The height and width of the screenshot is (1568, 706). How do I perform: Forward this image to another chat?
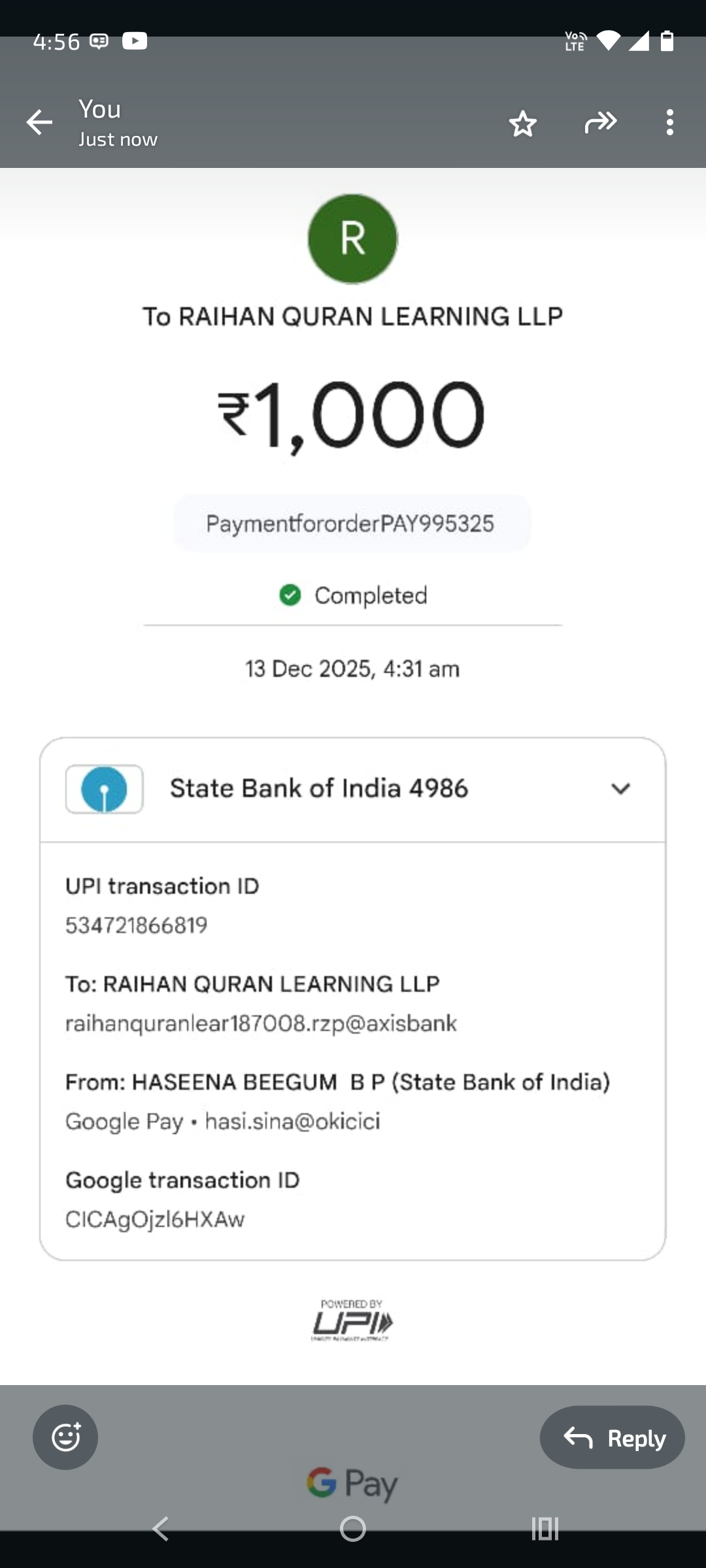coord(601,122)
